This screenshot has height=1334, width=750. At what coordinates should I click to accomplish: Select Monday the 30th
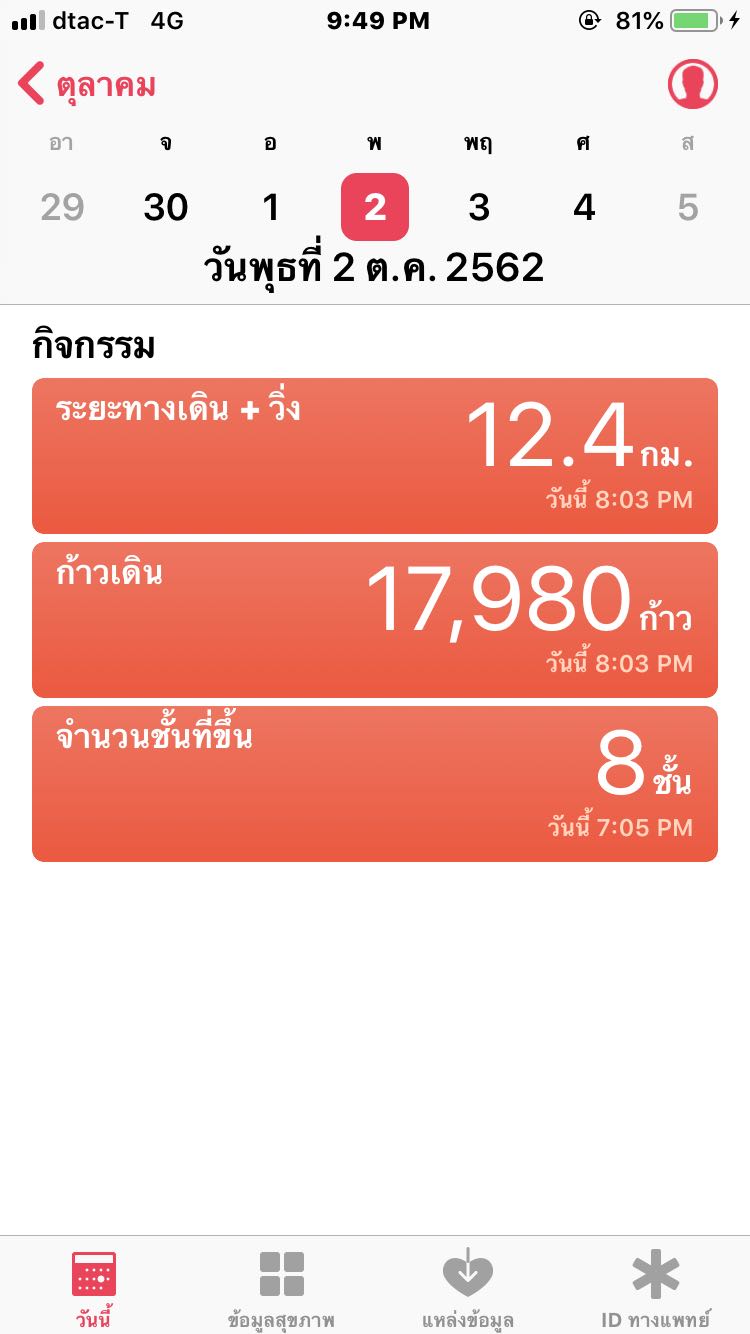tap(166, 207)
